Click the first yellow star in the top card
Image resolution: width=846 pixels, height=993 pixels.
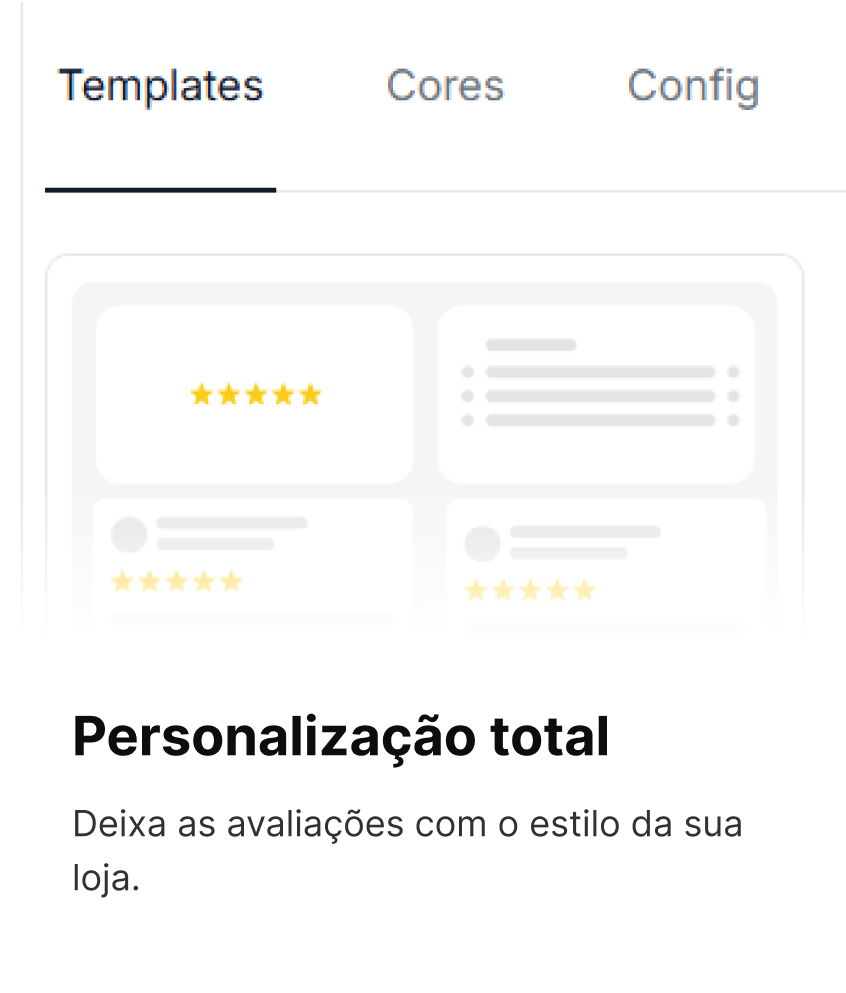pos(200,394)
